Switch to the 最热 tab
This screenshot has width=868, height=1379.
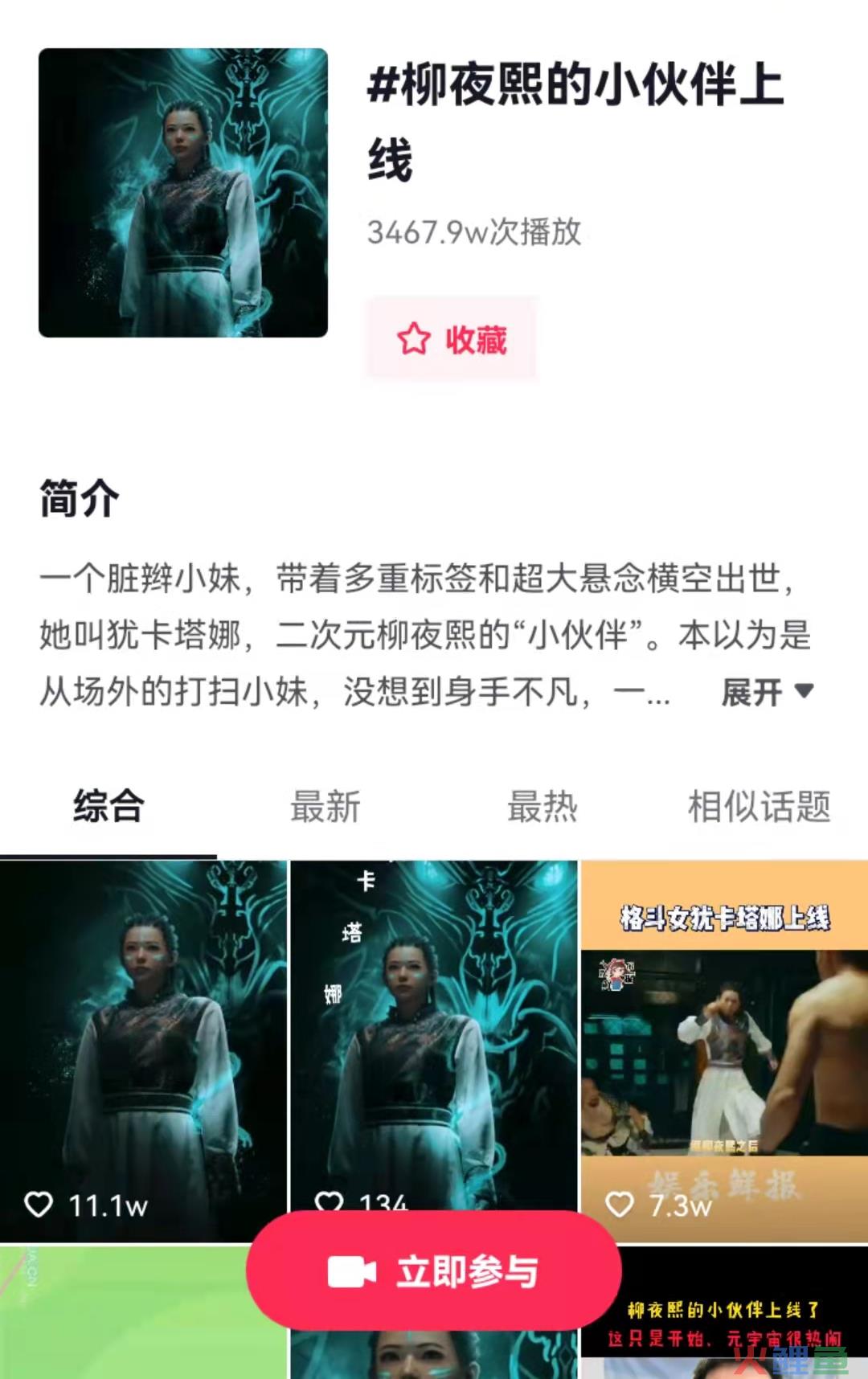click(x=542, y=806)
